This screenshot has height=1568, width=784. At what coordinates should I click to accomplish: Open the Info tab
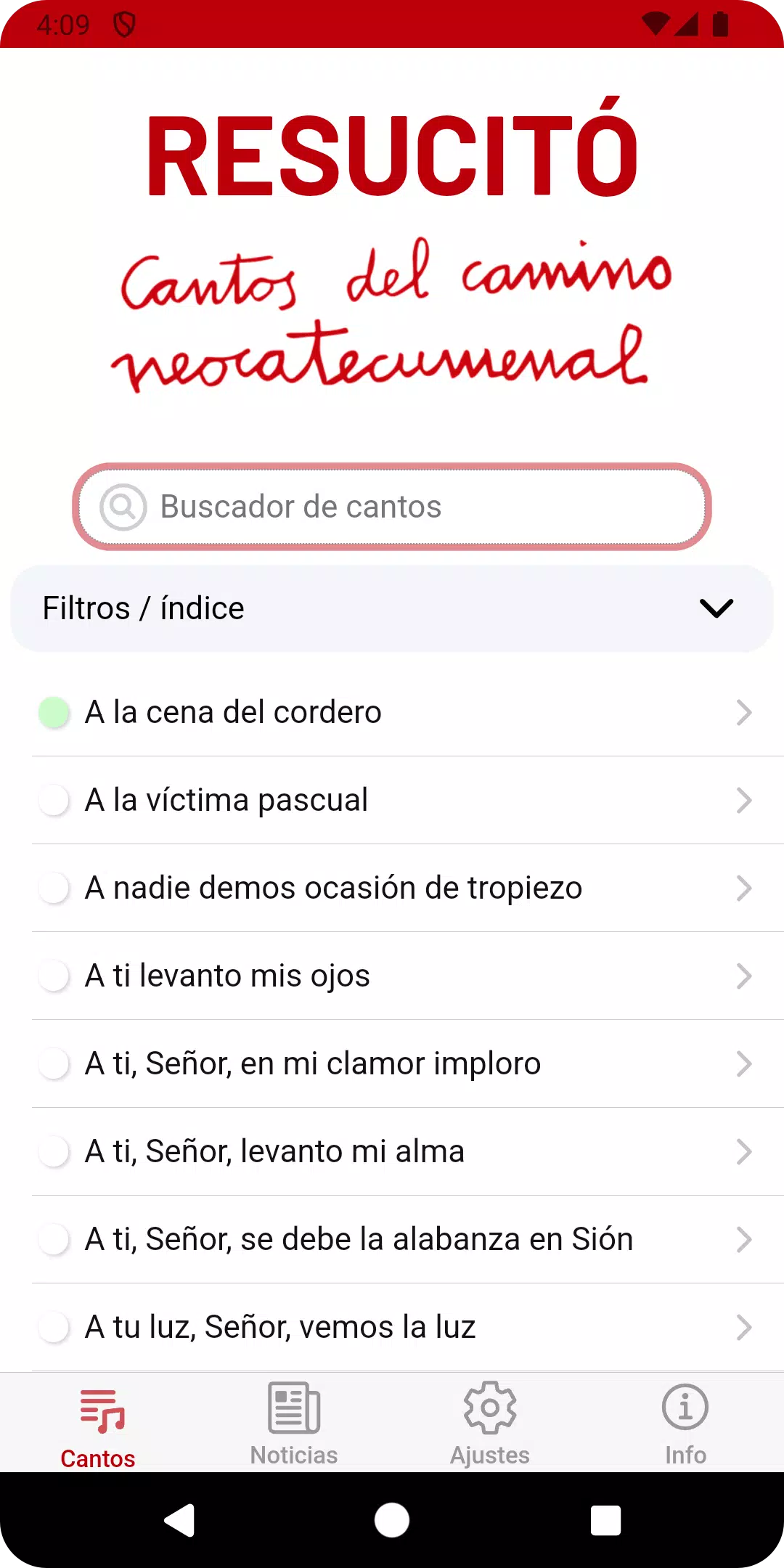(685, 1424)
